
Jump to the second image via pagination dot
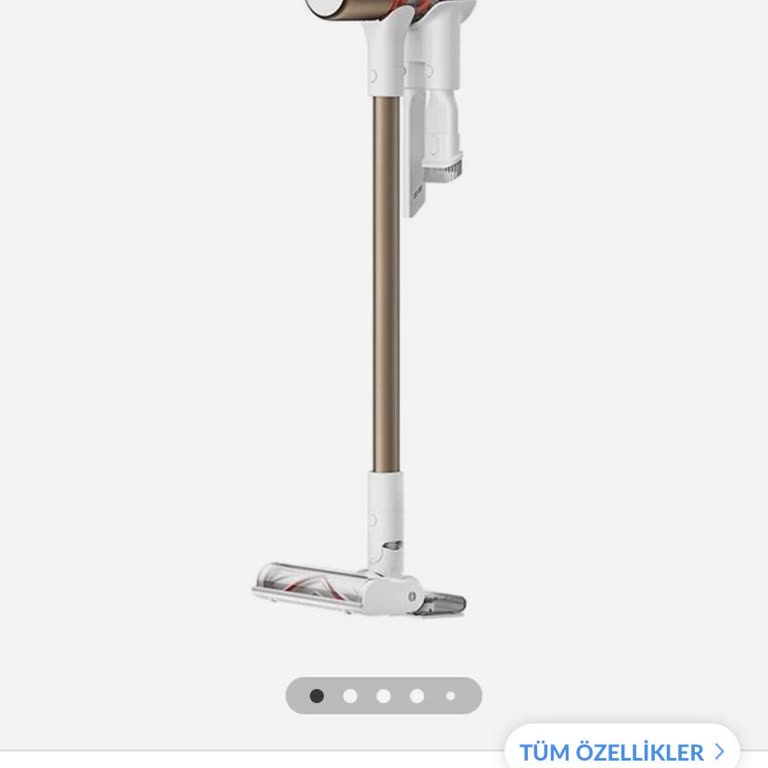(350, 696)
